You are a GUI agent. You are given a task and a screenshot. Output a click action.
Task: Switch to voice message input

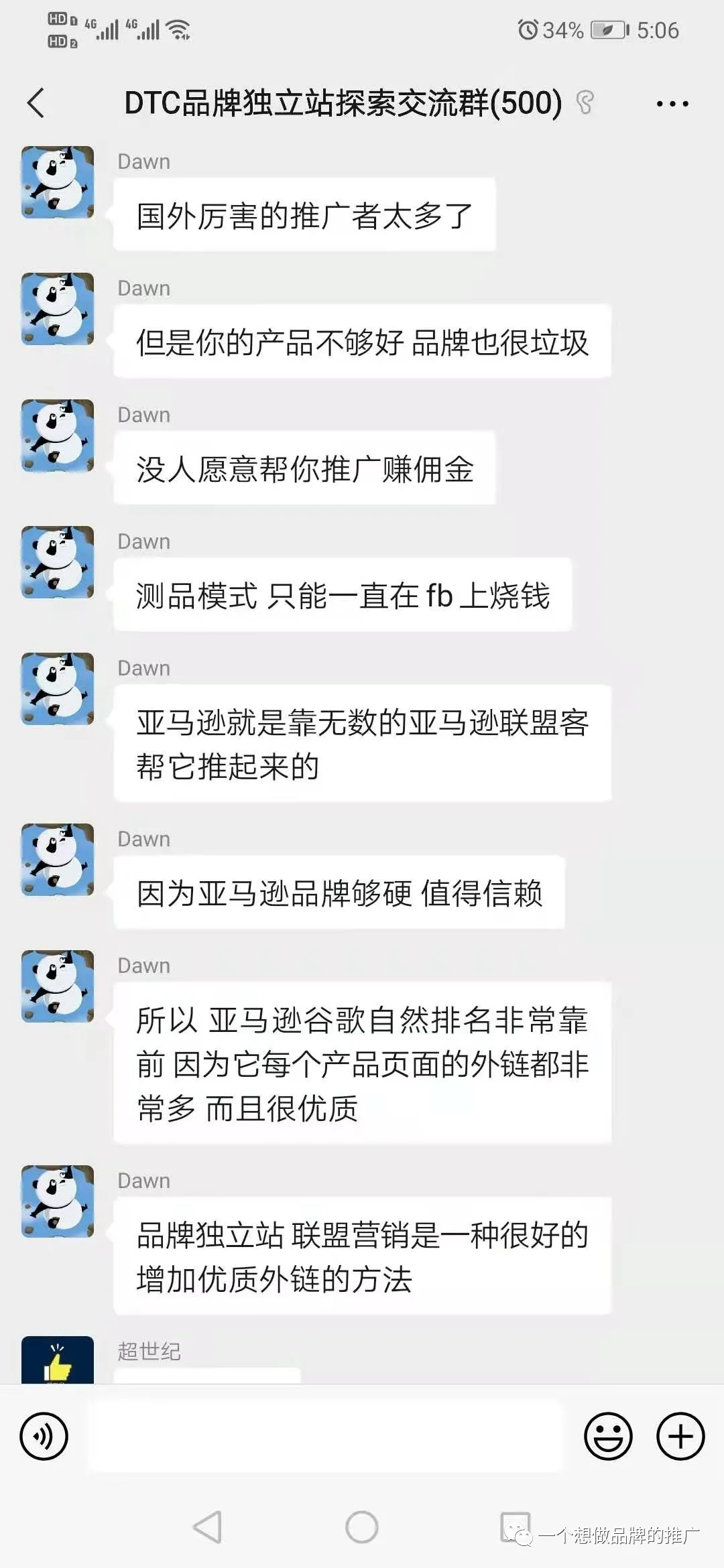pyautogui.click(x=44, y=1436)
